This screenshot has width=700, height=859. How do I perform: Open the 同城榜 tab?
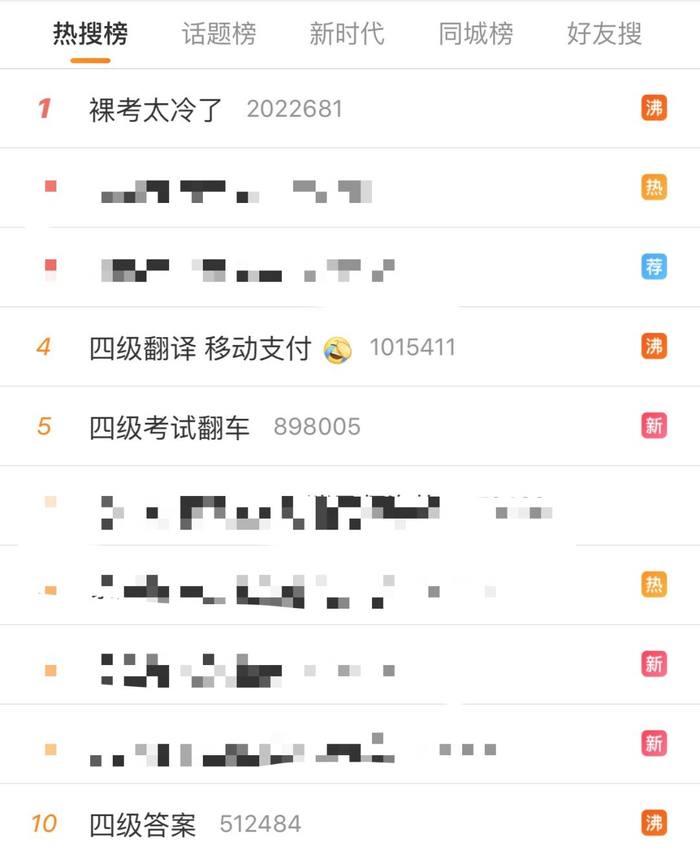tap(476, 34)
